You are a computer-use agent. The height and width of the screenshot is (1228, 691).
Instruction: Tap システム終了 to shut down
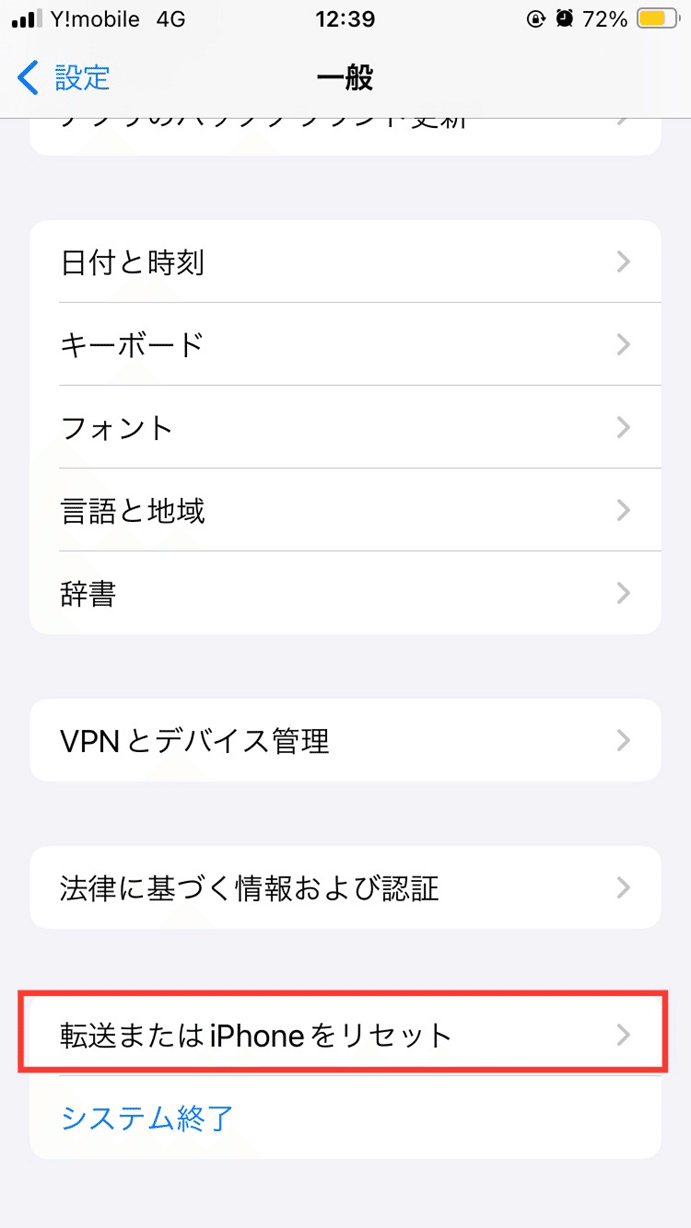tap(148, 1117)
